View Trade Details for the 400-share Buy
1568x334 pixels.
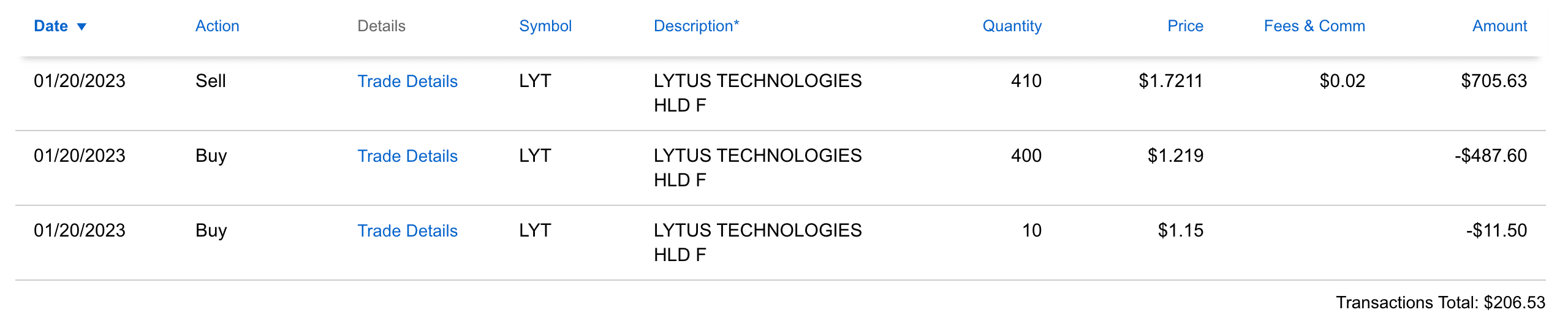407,156
